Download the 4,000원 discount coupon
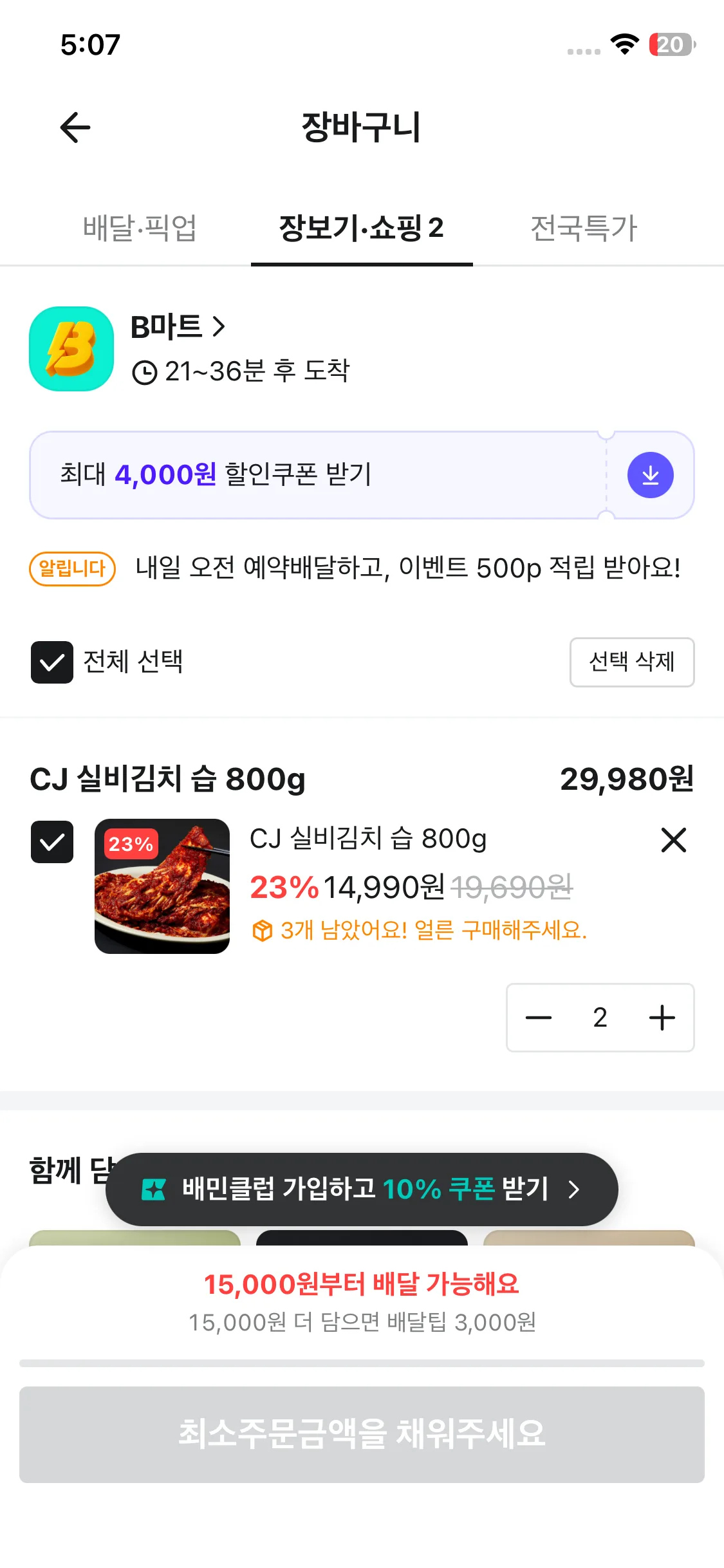The image size is (724, 1568). (650, 475)
